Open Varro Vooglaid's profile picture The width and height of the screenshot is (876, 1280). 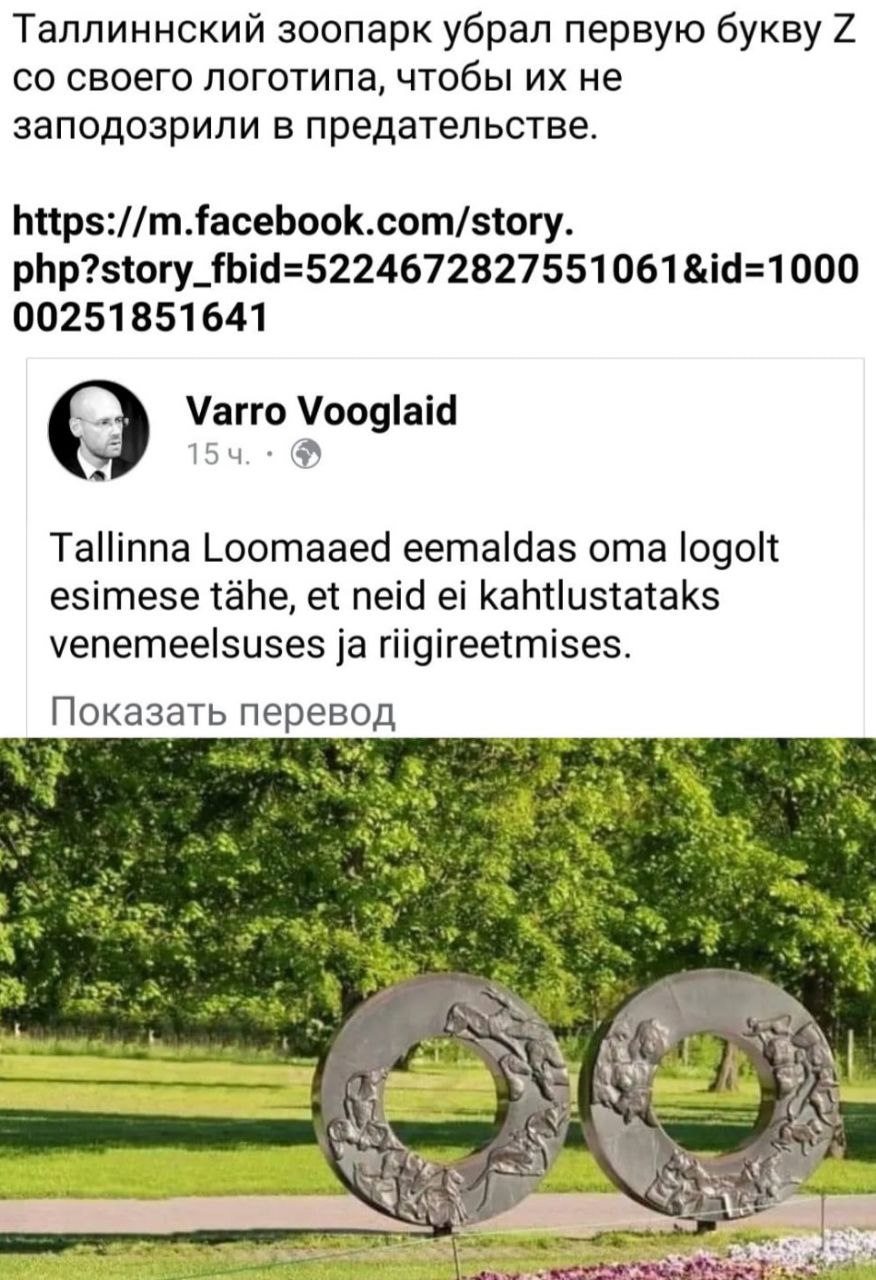click(x=98, y=431)
